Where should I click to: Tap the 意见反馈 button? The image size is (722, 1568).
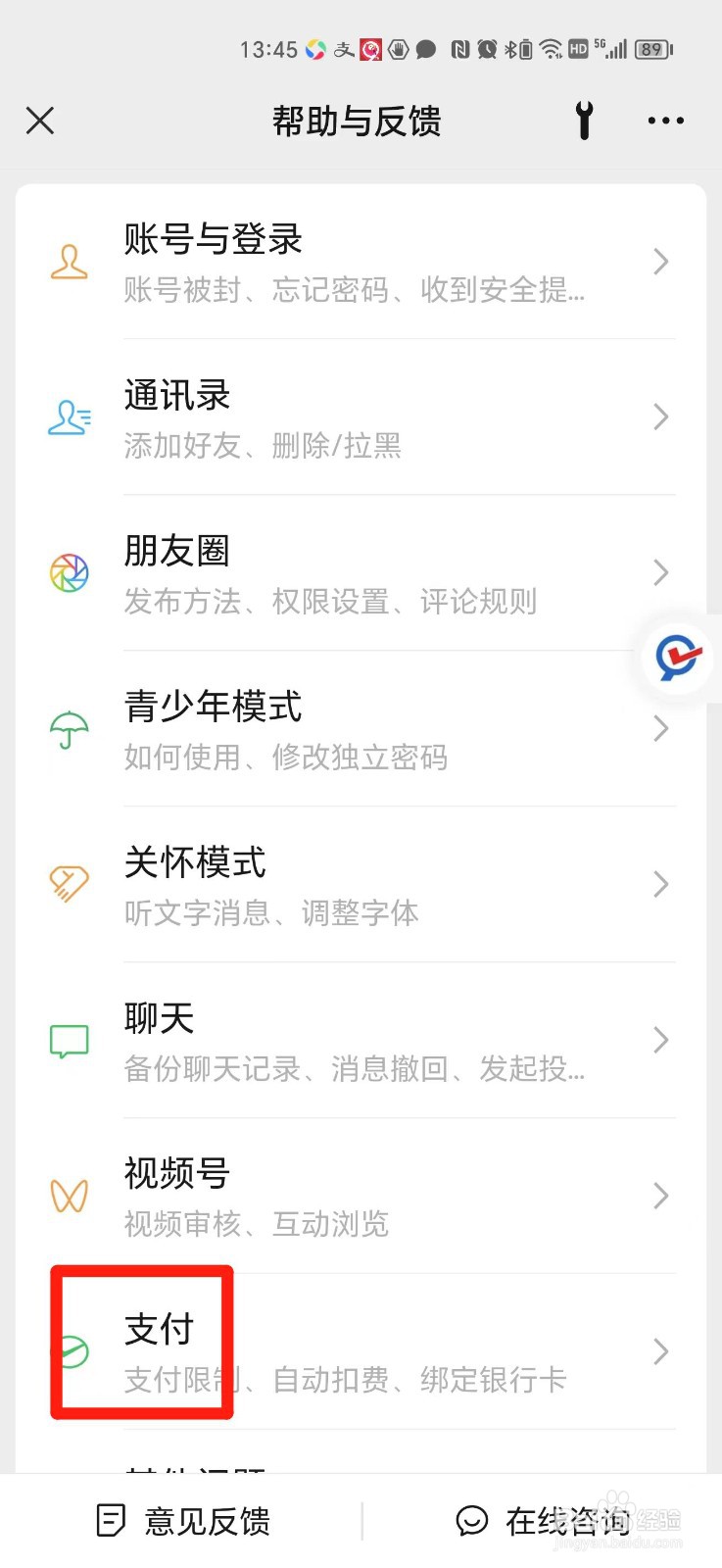click(182, 1521)
